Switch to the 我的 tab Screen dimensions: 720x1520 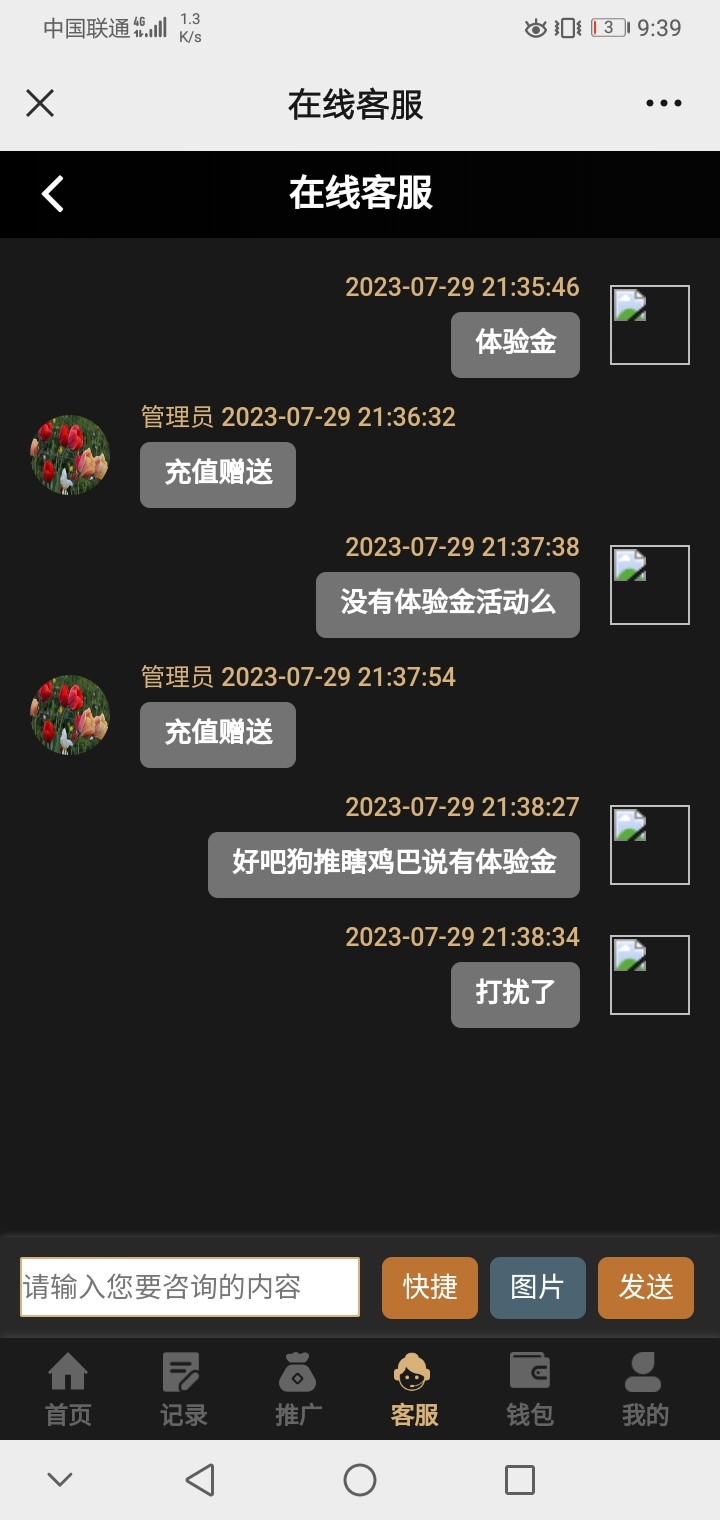pos(644,1389)
